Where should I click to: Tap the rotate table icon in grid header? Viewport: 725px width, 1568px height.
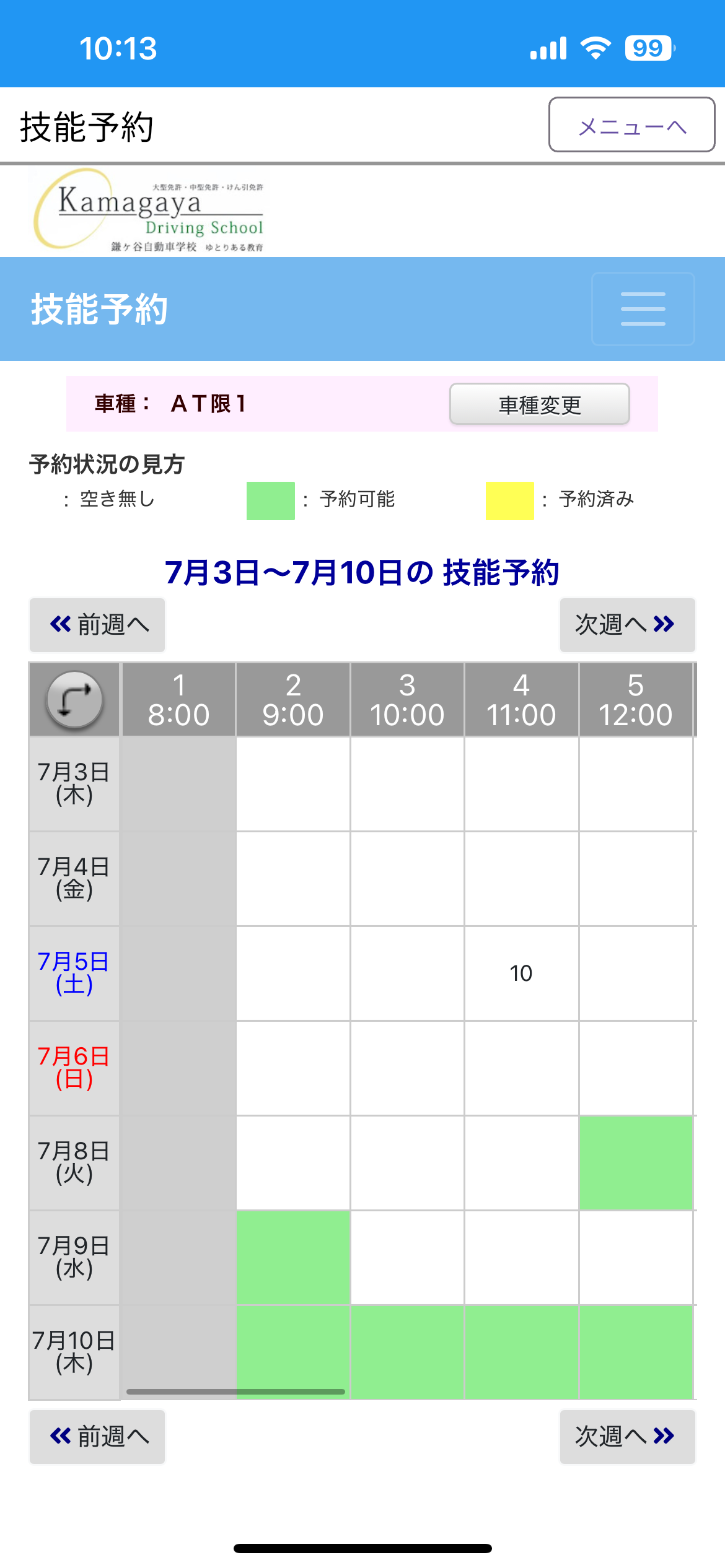(x=74, y=700)
